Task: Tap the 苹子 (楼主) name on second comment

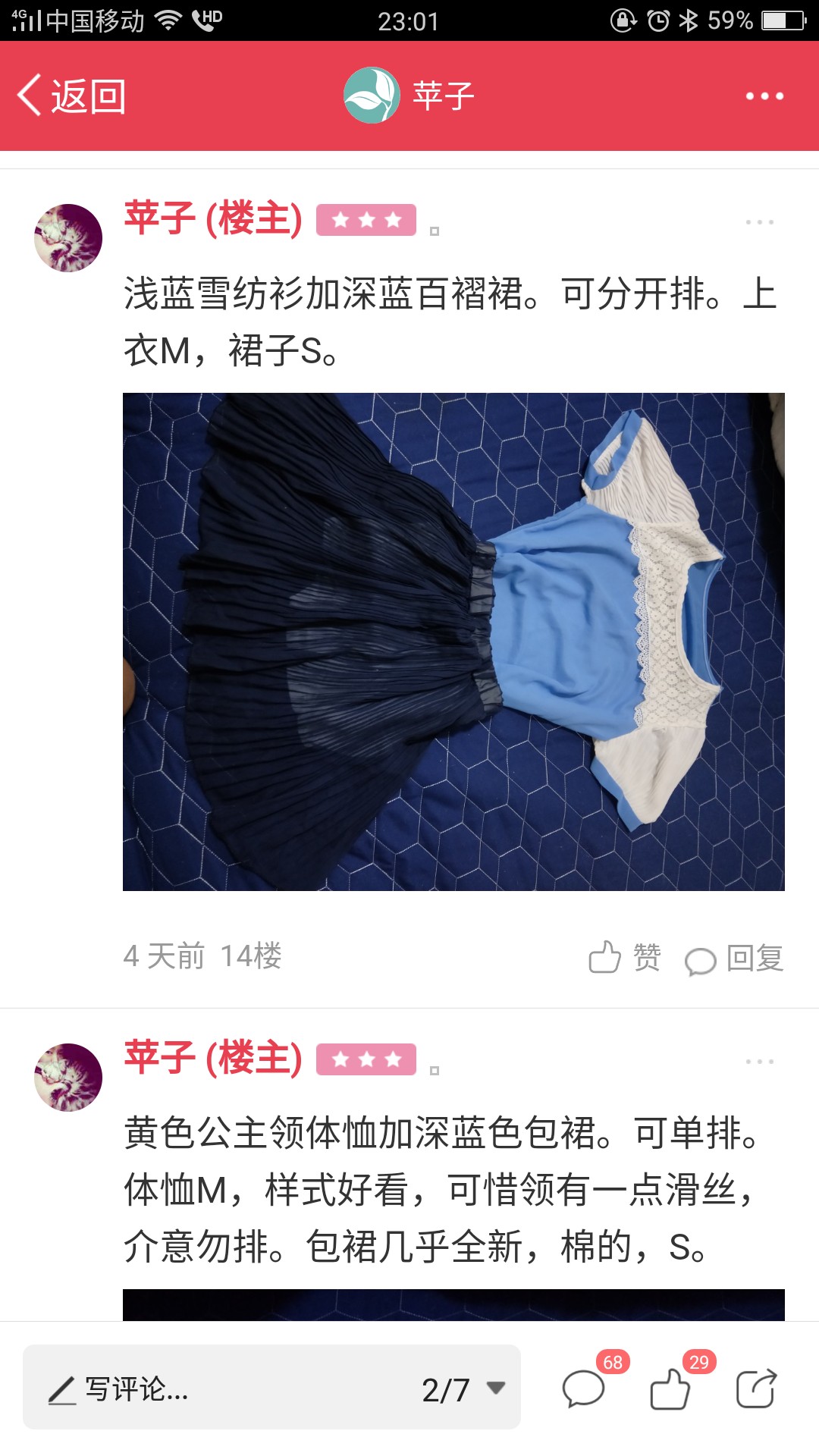Action: [x=213, y=1058]
